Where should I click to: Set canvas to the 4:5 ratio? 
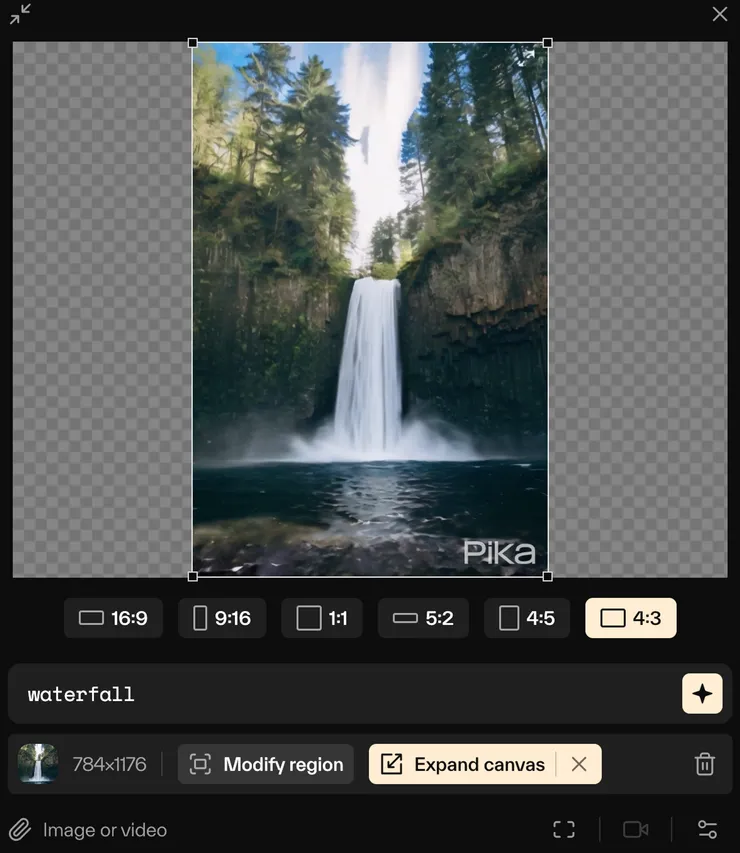(x=526, y=618)
